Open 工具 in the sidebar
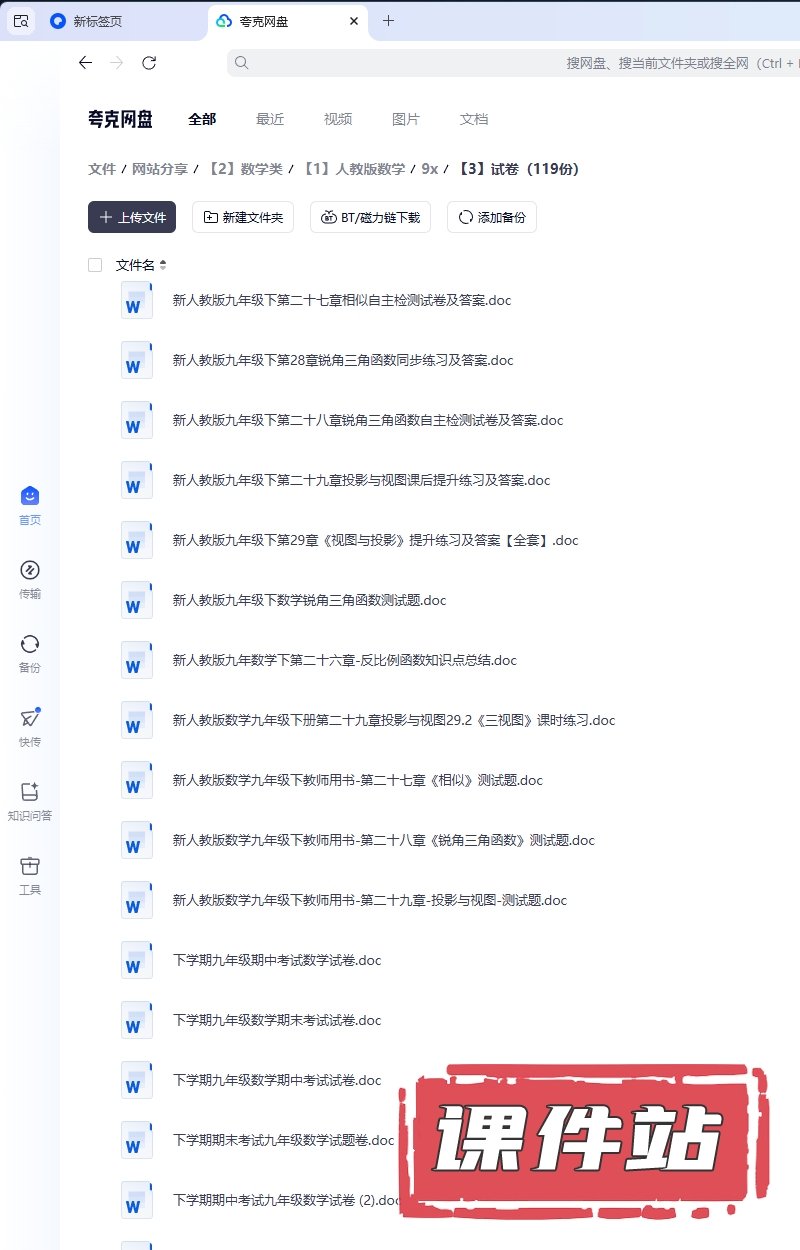800x1250 pixels. (30, 875)
